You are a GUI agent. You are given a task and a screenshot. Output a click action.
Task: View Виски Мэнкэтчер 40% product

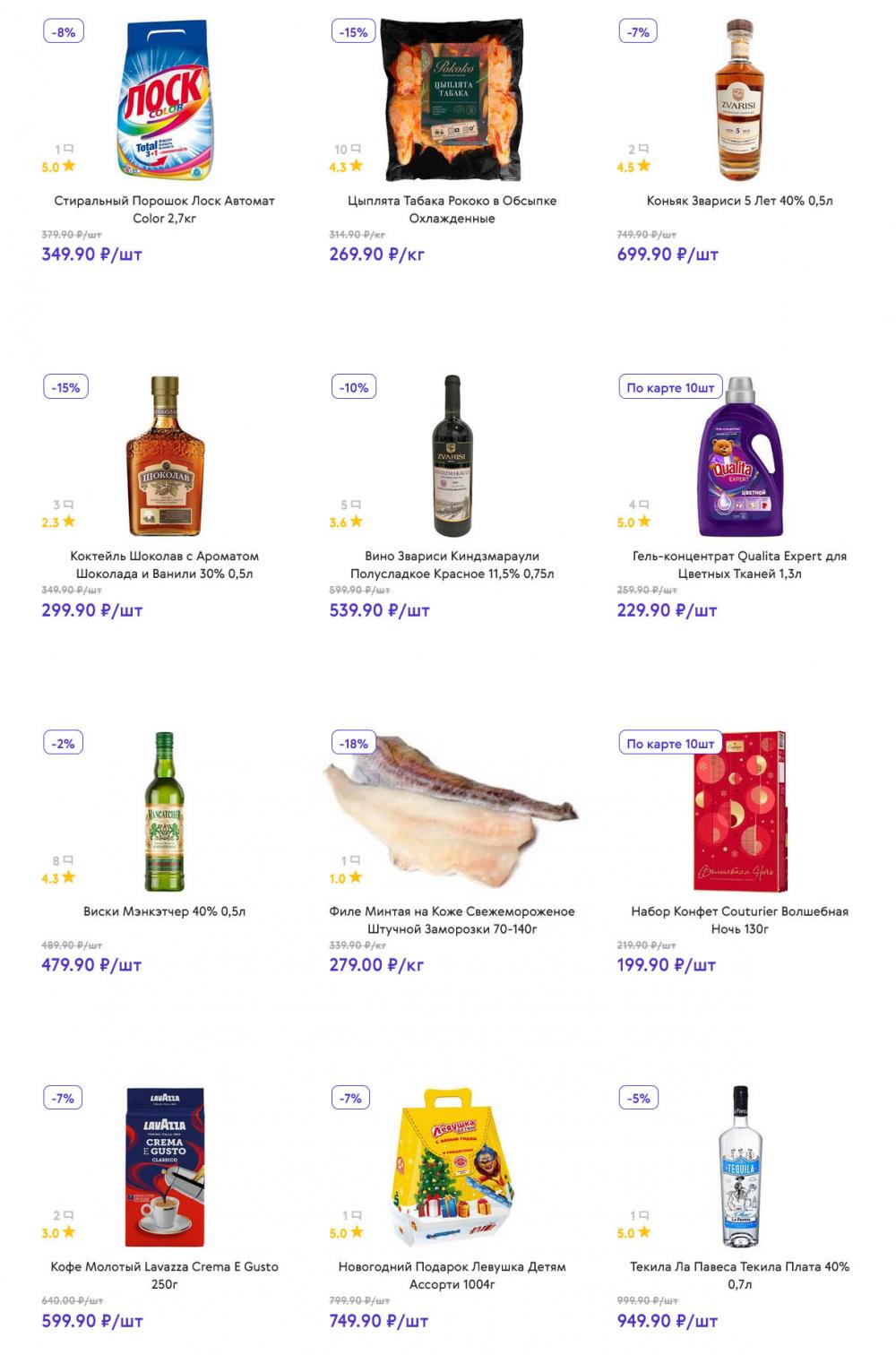click(164, 911)
